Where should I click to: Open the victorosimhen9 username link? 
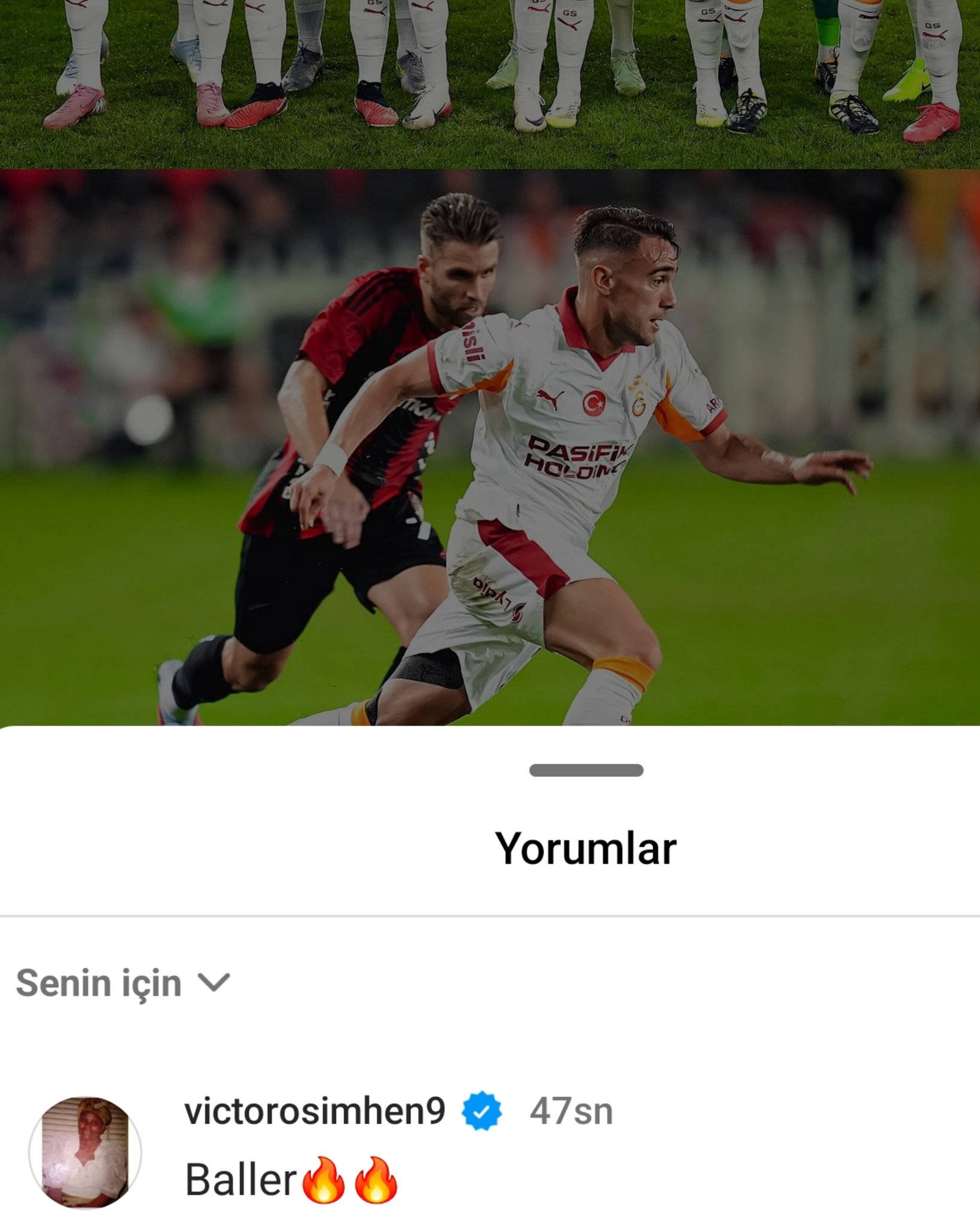coord(315,1111)
